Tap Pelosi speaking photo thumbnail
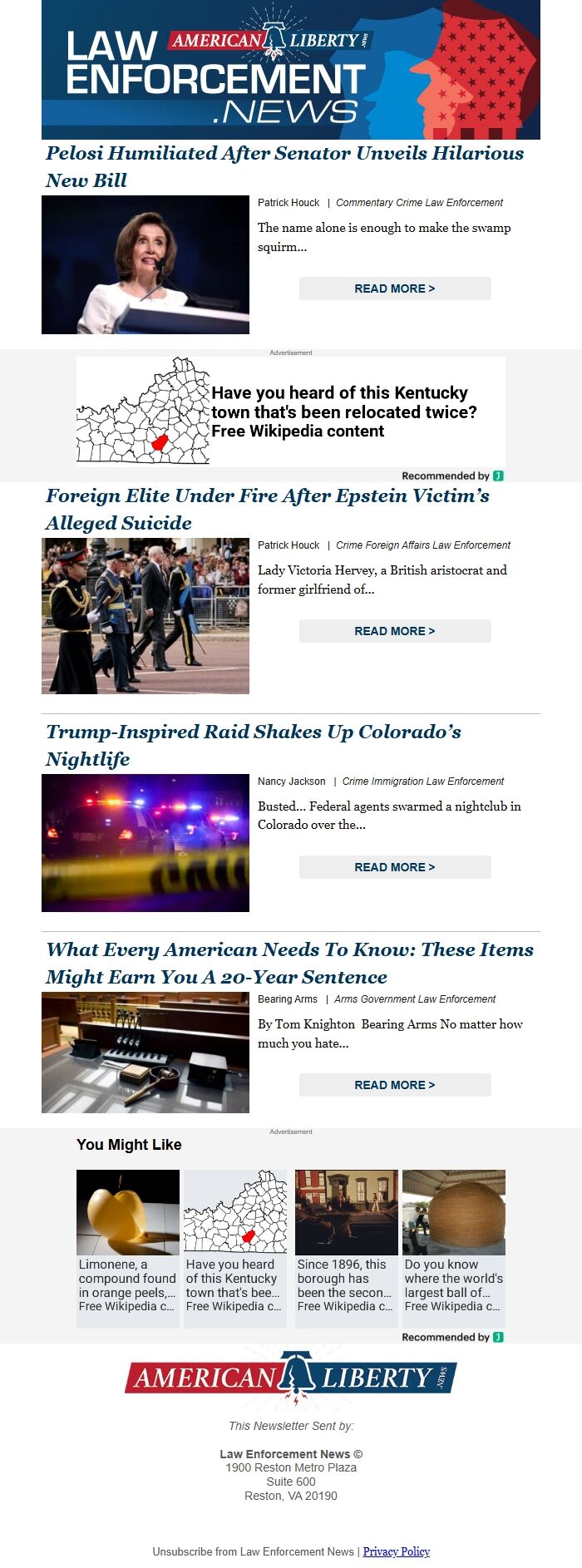 pyautogui.click(x=145, y=265)
